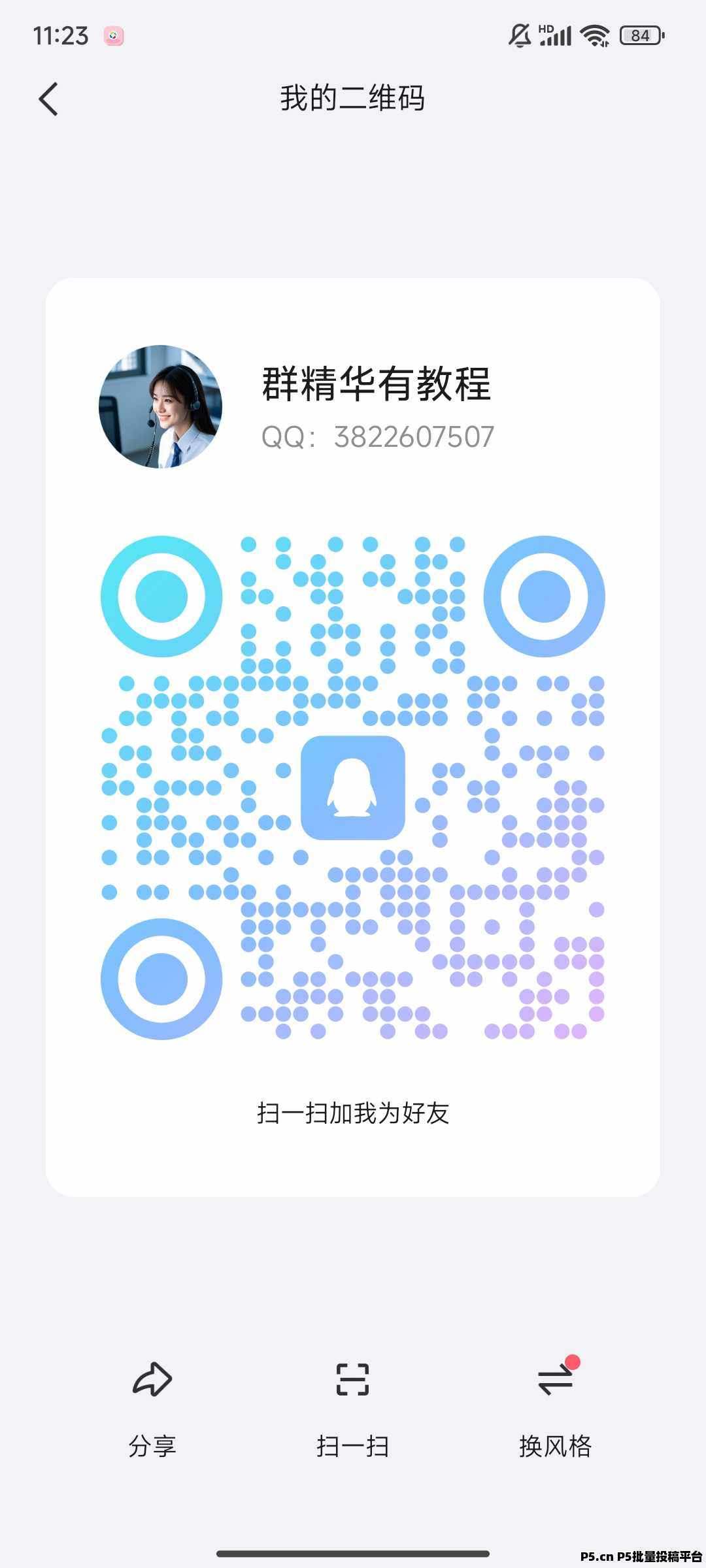Share the QR code via 分享
The height and width of the screenshot is (1568, 706).
152,1405
